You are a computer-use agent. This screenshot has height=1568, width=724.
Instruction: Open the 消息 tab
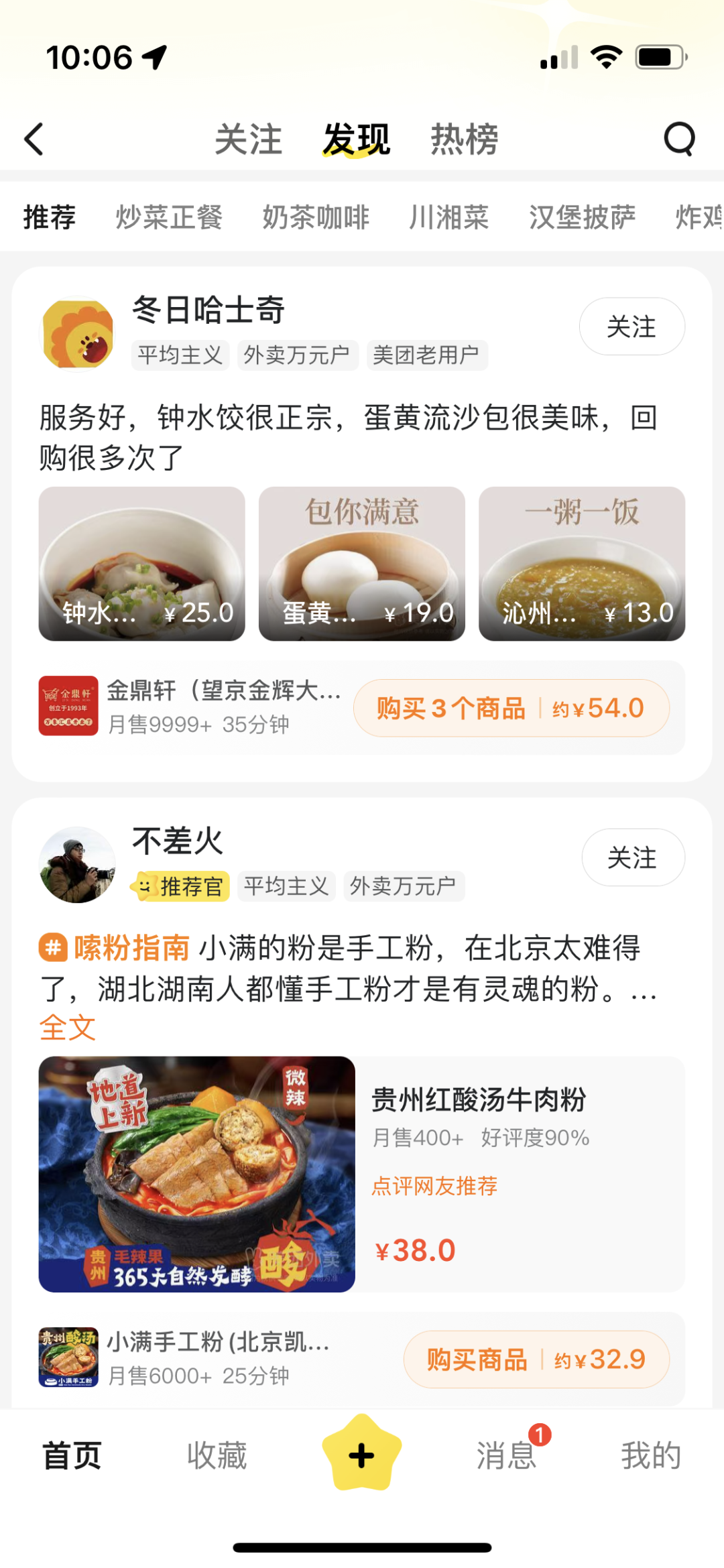coord(506,1456)
